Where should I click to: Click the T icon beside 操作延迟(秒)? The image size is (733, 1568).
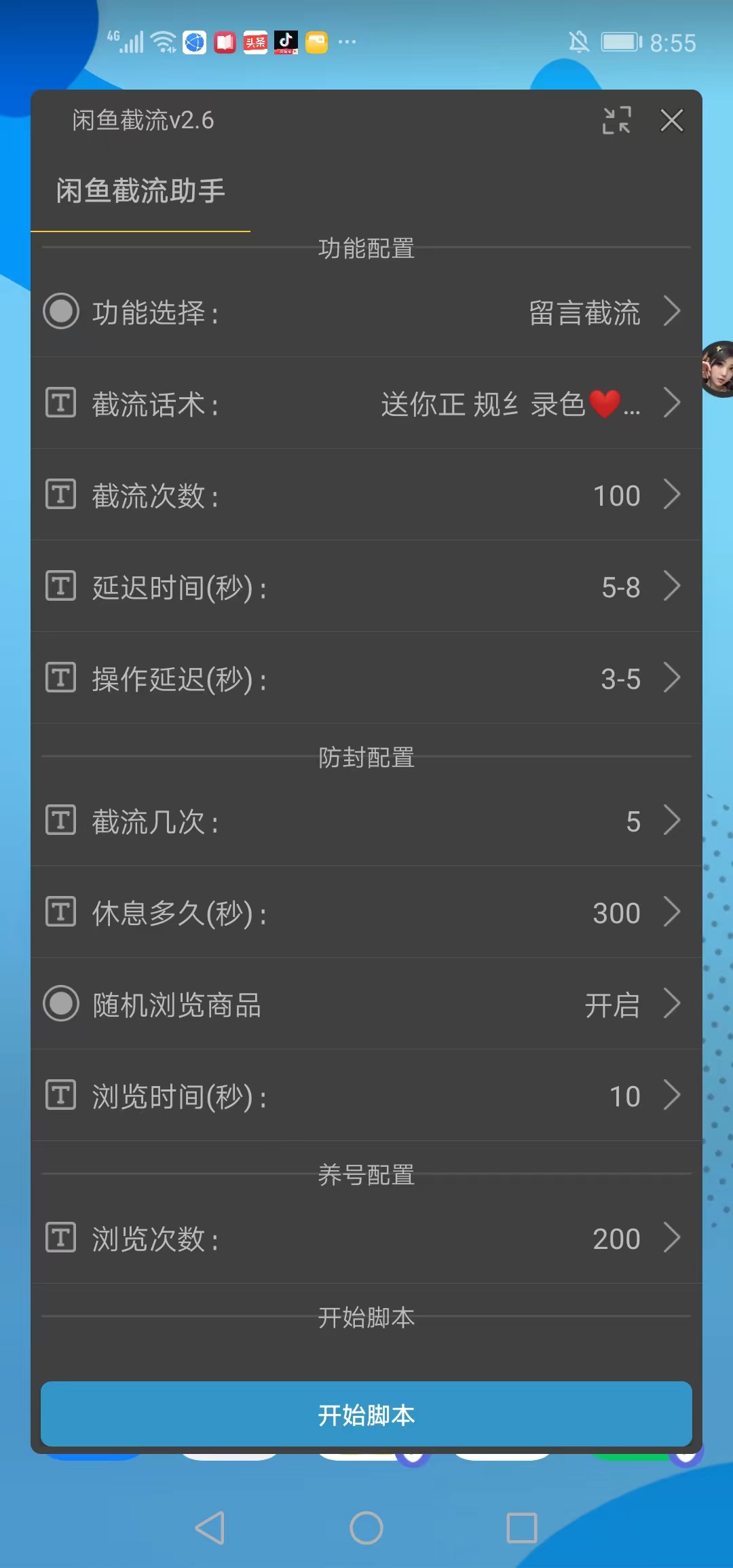coord(61,678)
